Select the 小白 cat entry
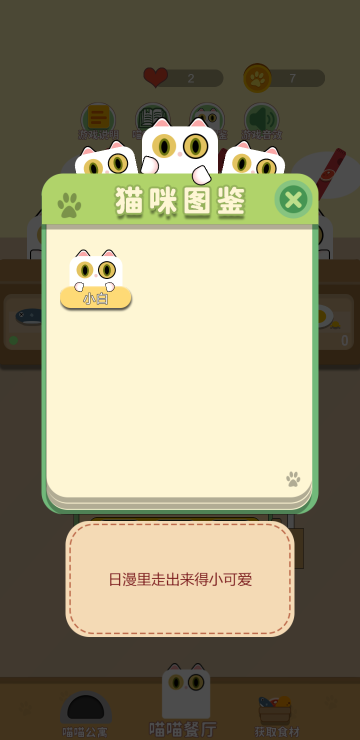360x740 pixels. 96,279
